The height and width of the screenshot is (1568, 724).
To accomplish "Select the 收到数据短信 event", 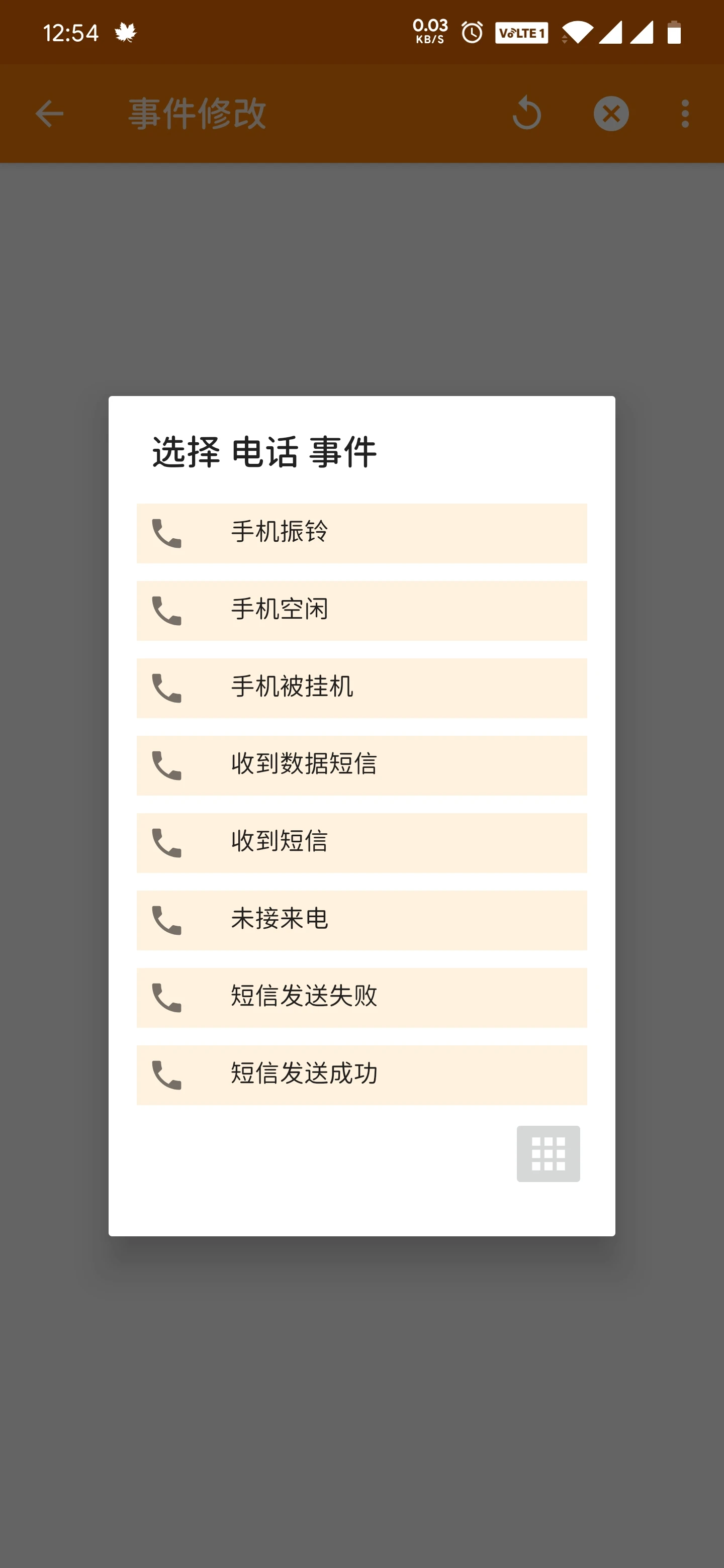I will pos(361,765).
